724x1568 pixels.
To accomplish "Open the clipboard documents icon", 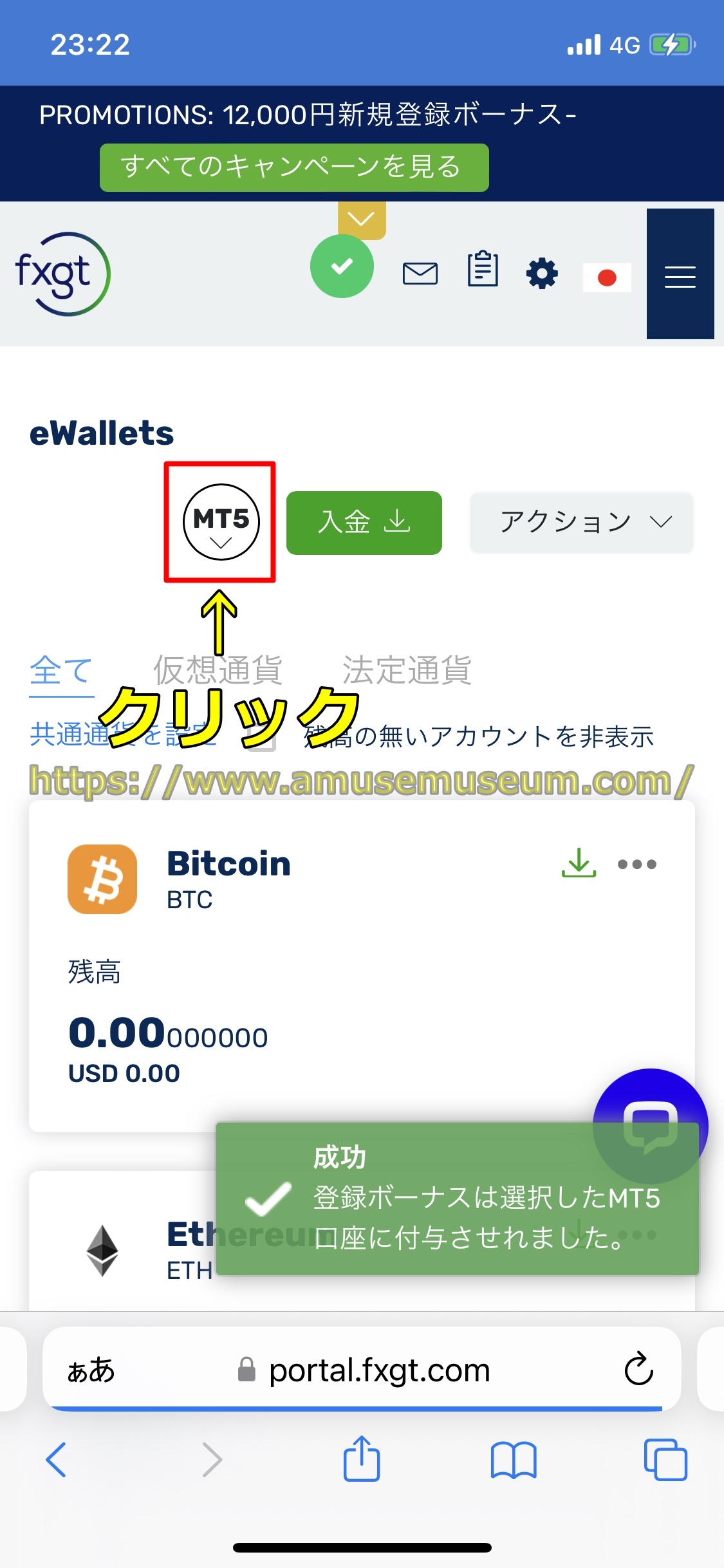I will click(x=483, y=269).
